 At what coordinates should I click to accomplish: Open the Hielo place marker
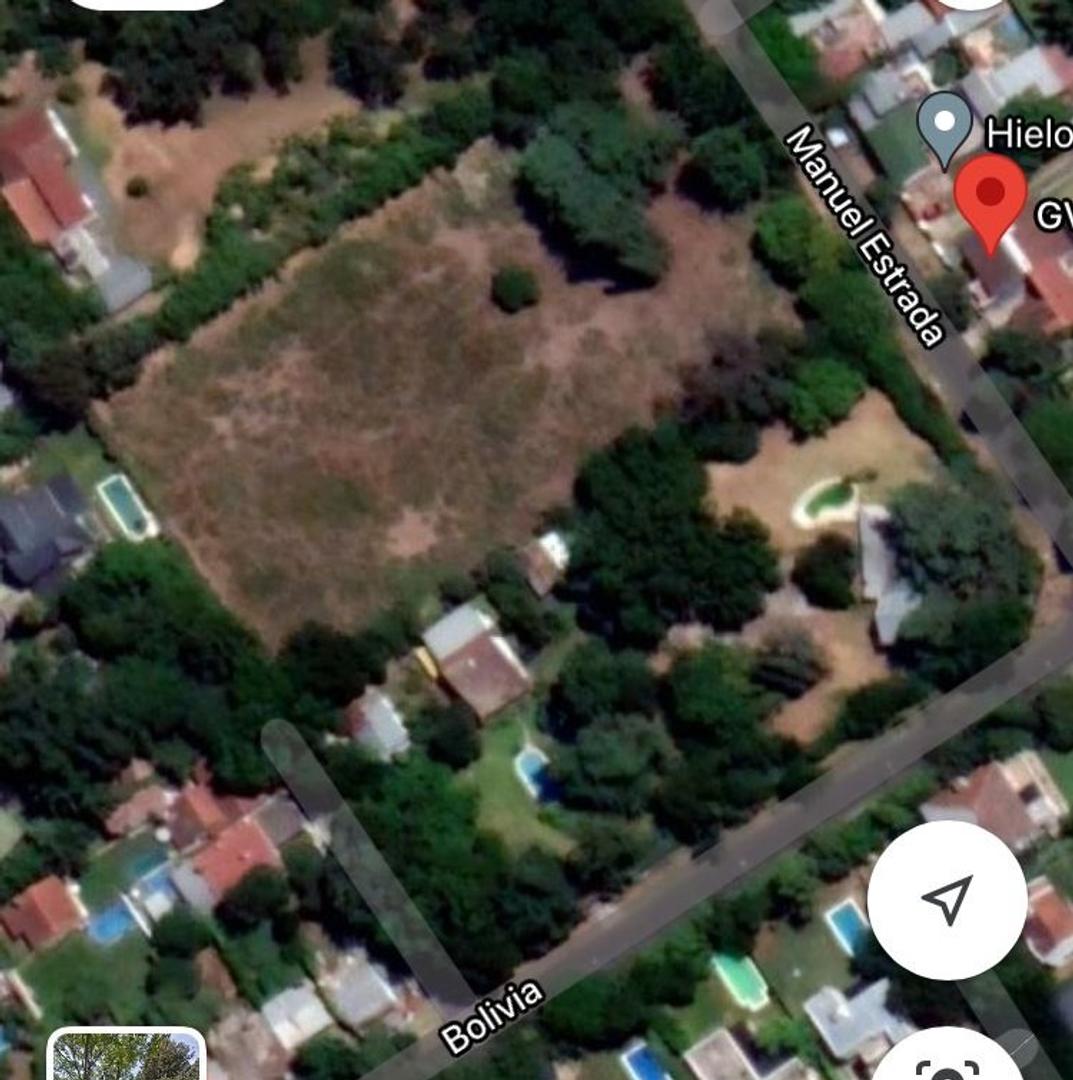point(945,127)
